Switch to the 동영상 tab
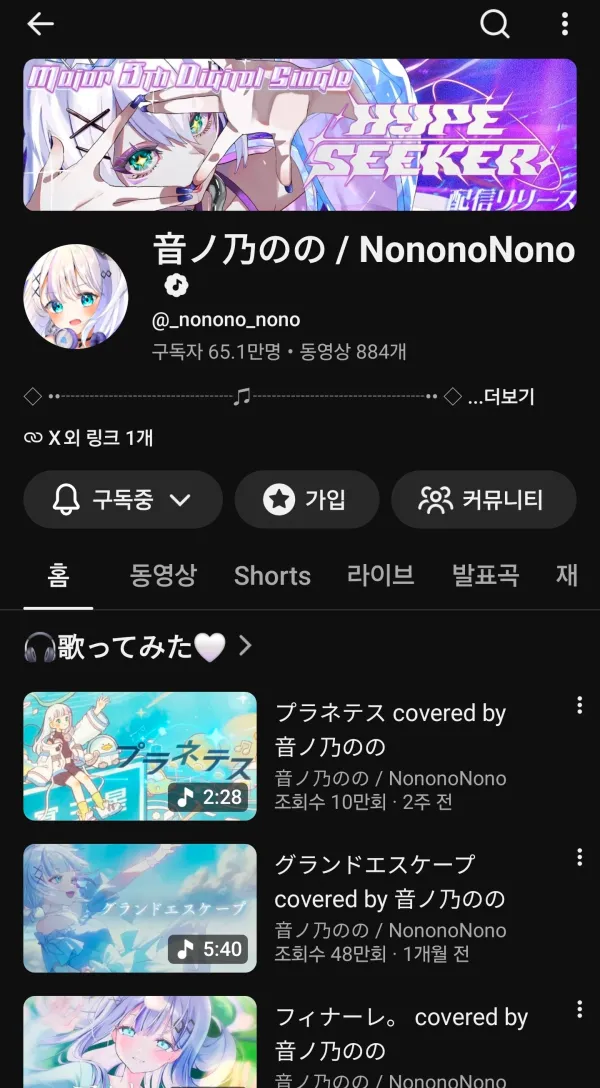This screenshot has height=1088, width=600. tap(163, 575)
